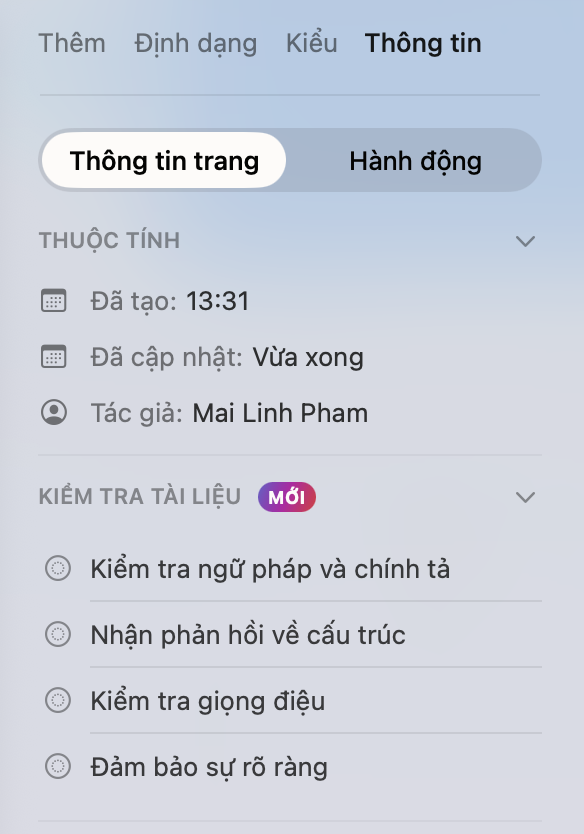Collapse the Thuộc tính section

pyautogui.click(x=525, y=241)
